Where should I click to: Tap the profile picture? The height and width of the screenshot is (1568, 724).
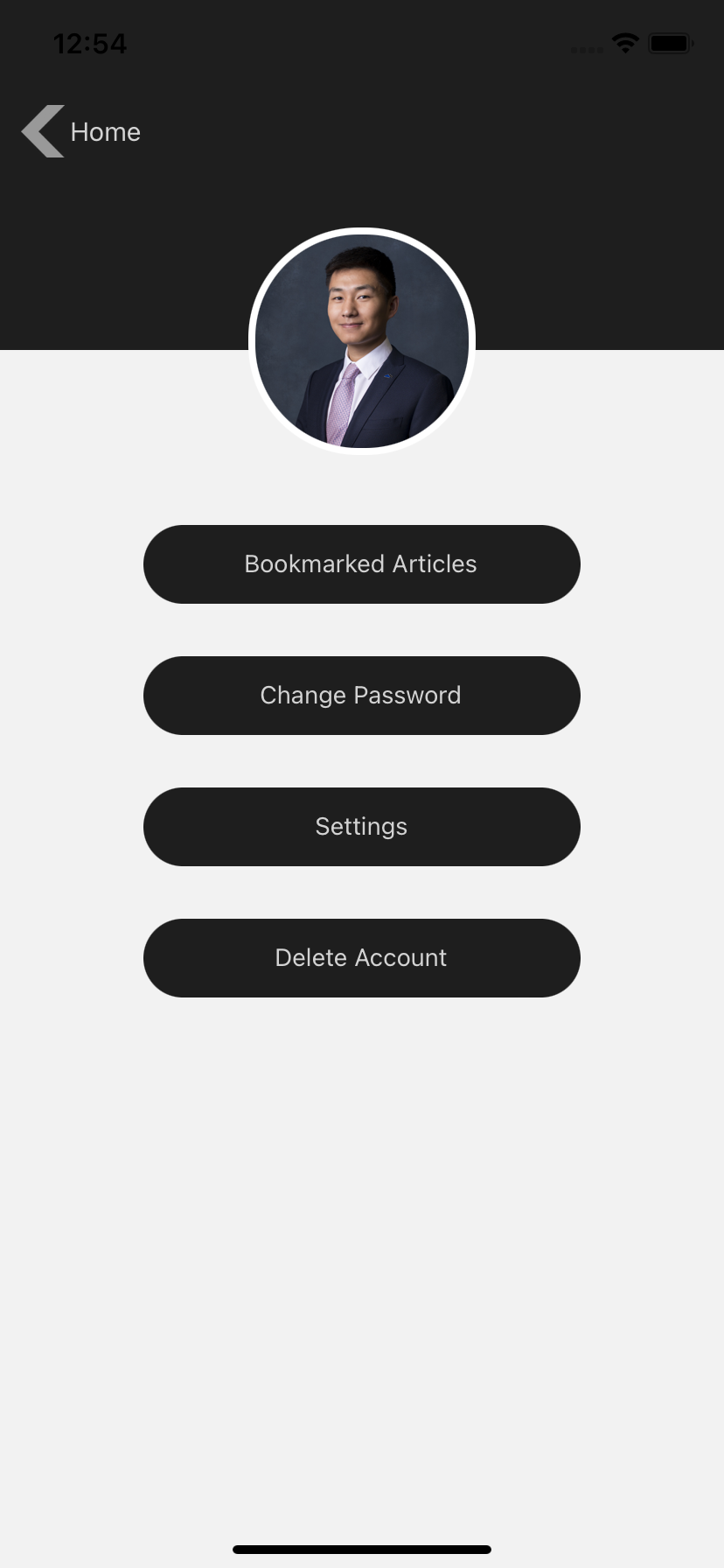point(361,341)
